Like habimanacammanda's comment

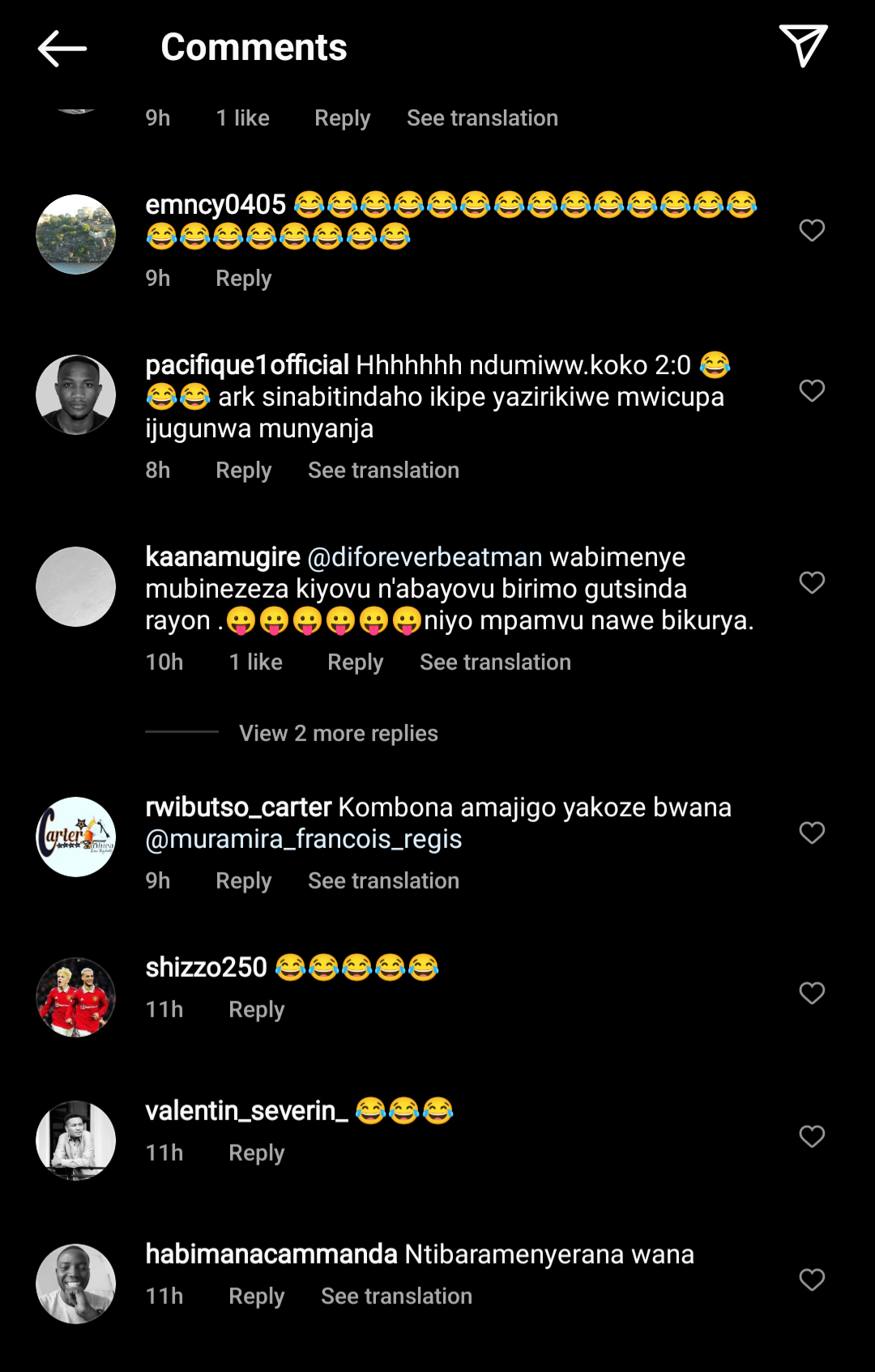[811, 1280]
